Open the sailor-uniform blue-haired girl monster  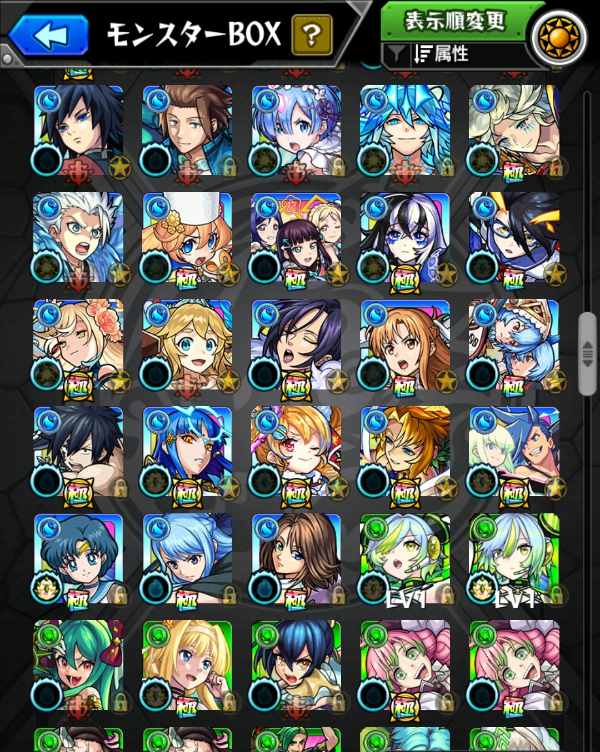click(x=78, y=558)
